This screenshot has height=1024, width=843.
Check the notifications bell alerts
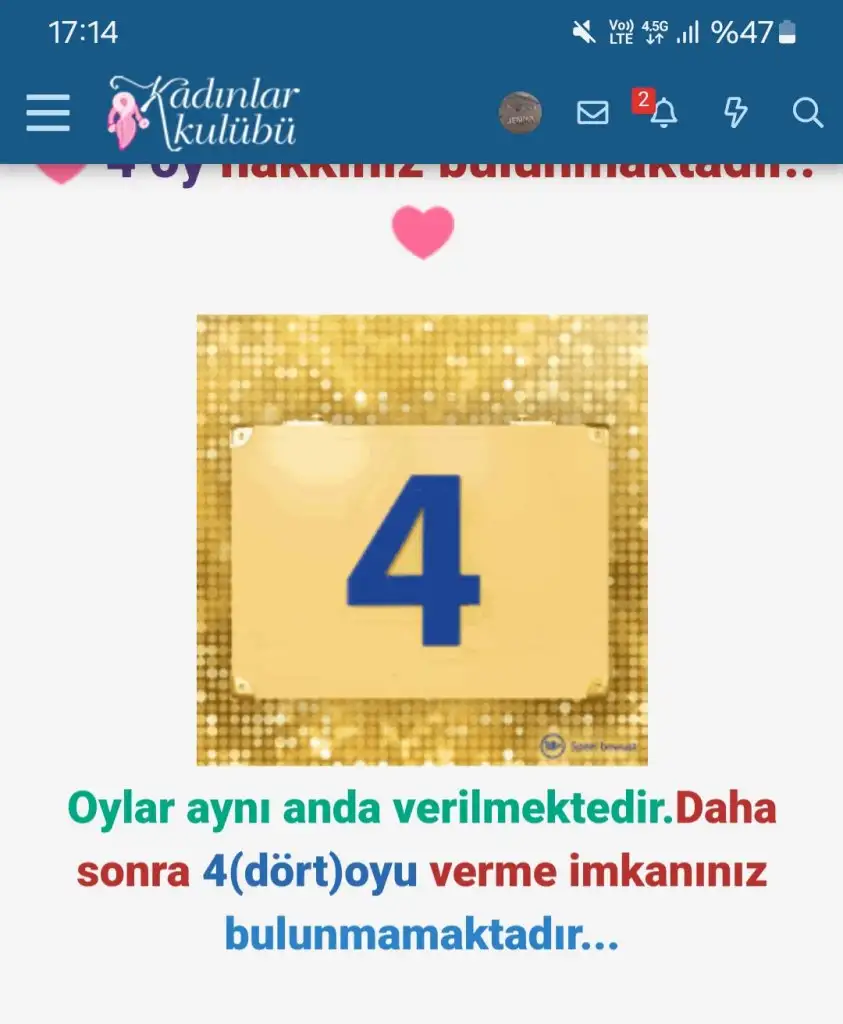click(x=663, y=113)
